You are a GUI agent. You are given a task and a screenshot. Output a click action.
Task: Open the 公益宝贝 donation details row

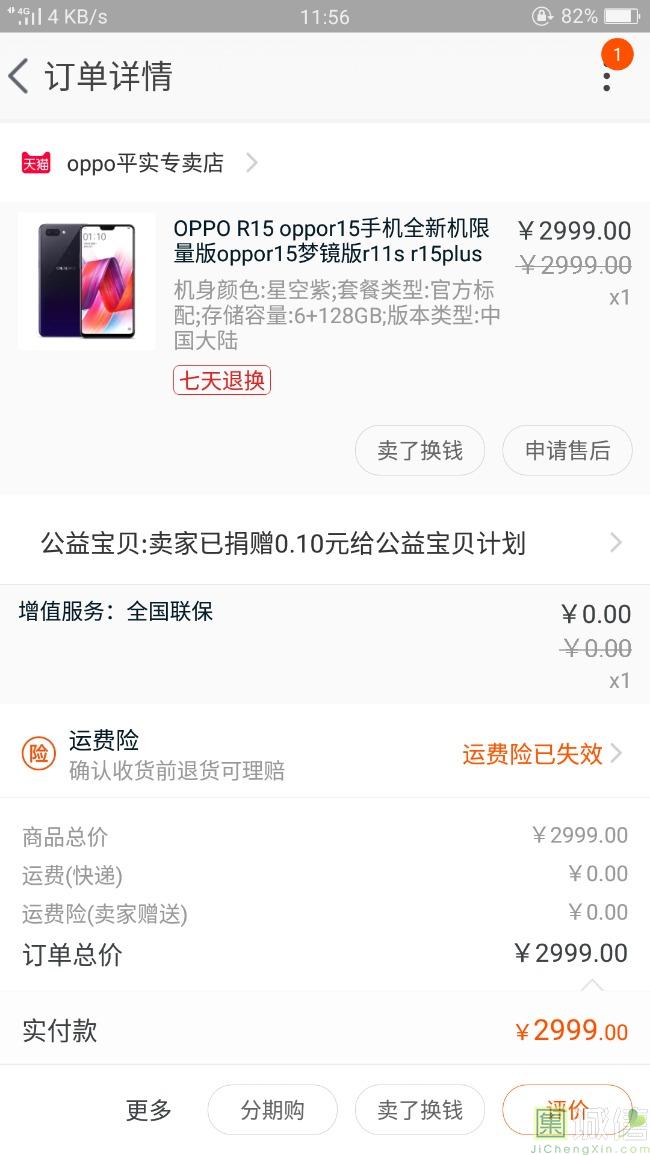pos(325,543)
